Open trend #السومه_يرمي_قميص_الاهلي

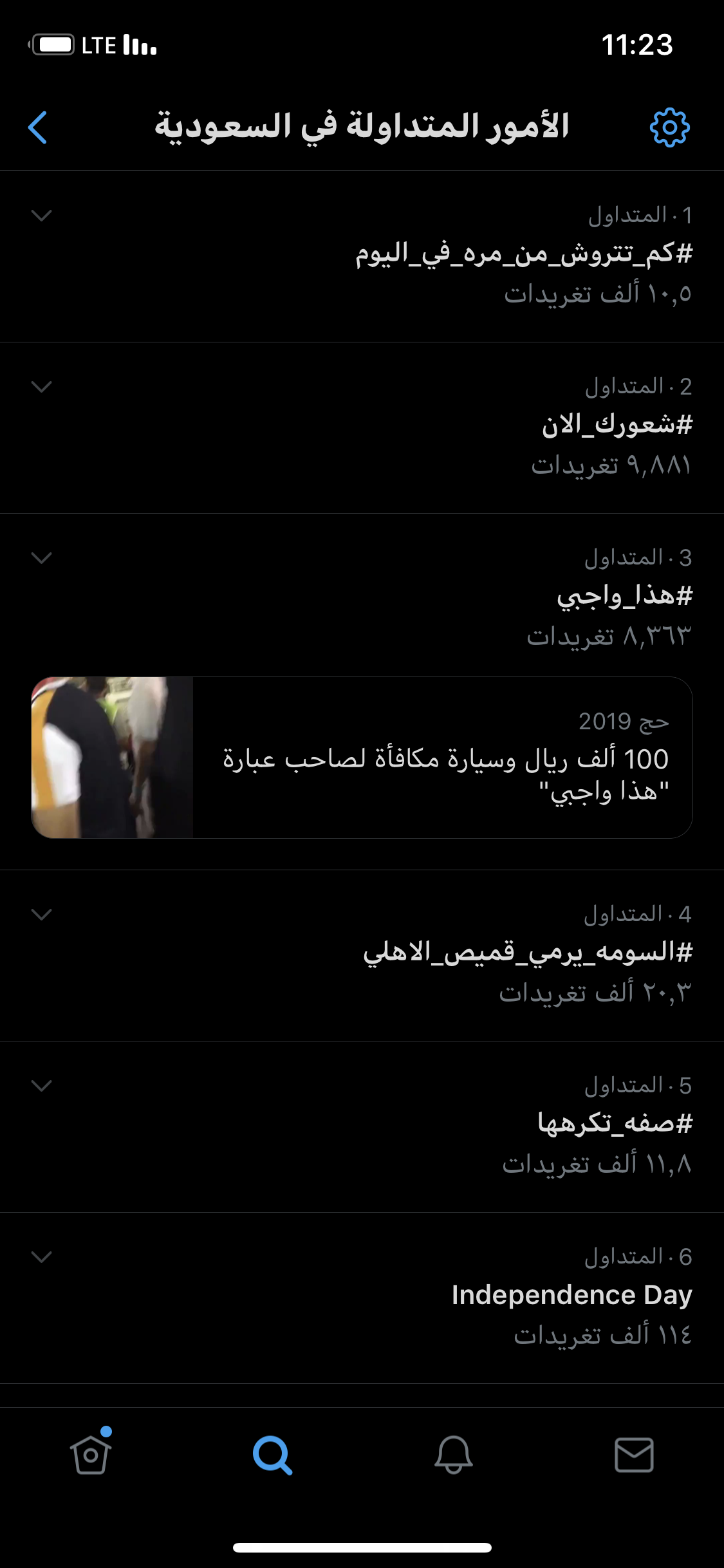pos(527,953)
